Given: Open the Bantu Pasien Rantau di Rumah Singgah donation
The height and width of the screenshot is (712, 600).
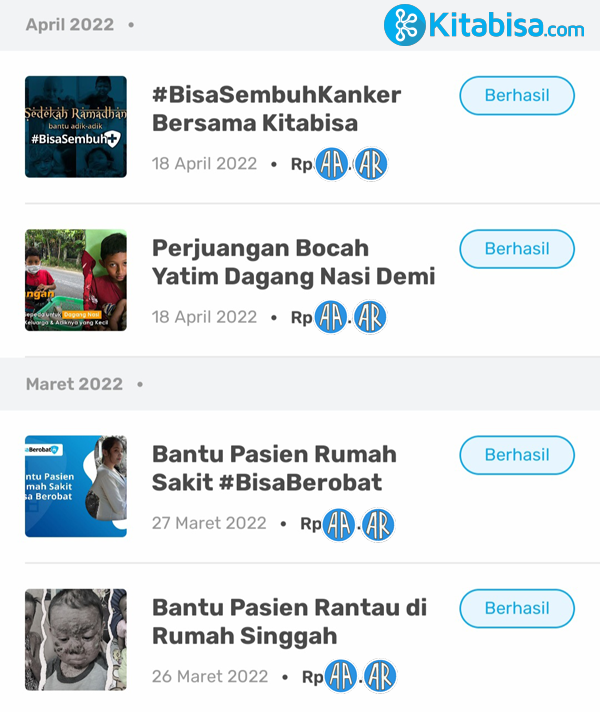Looking at the screenshot, I should coord(289,621).
